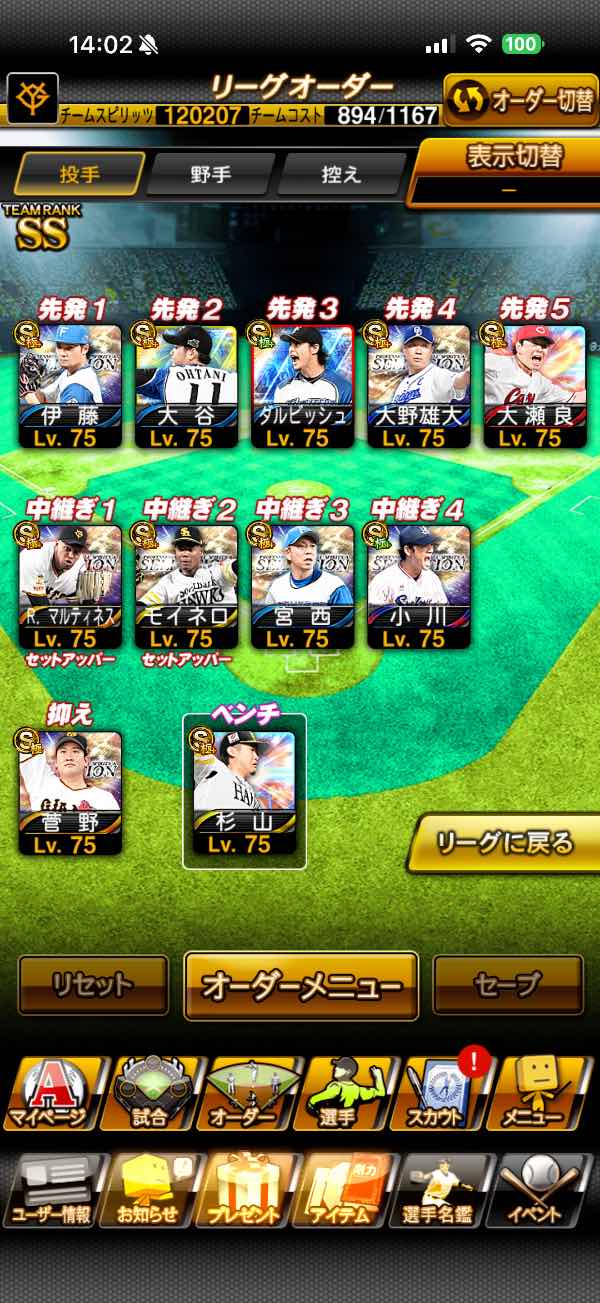This screenshot has width=600, height=1303.
Task: Switch to the 野手 tab
Action: (x=211, y=174)
